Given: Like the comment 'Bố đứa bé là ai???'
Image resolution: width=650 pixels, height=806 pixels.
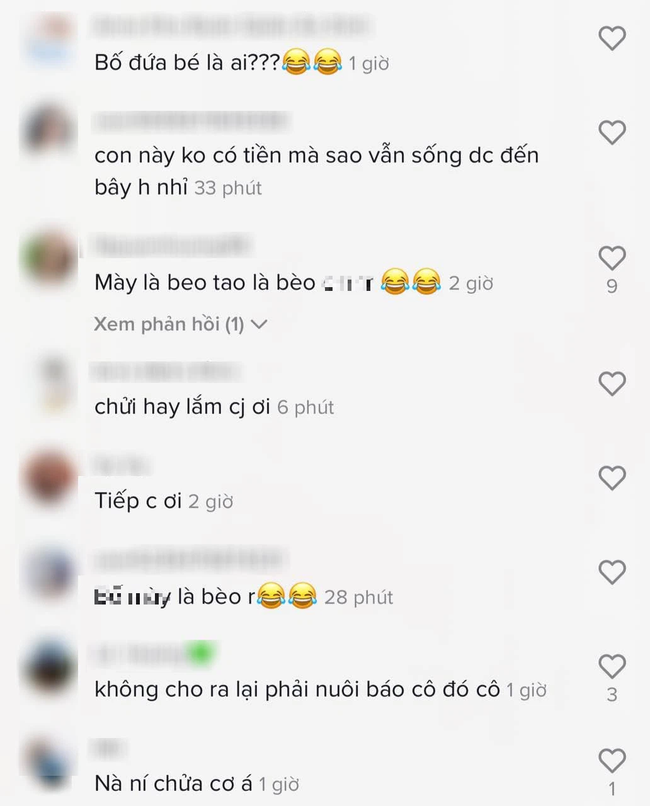Looking at the screenshot, I should (611, 39).
